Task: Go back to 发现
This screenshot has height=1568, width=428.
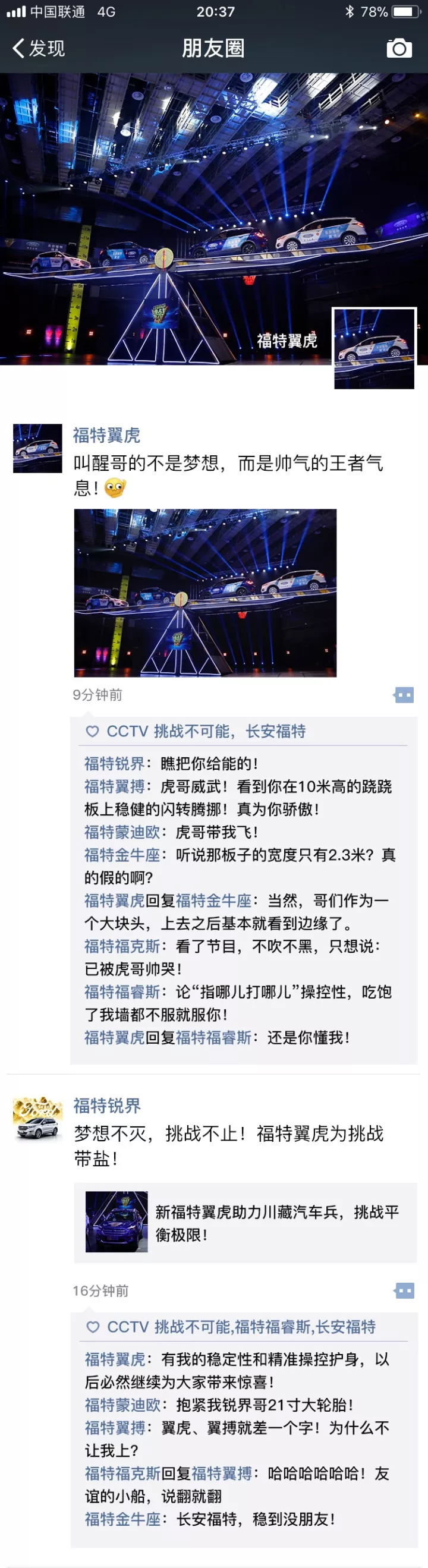Action: (37, 48)
